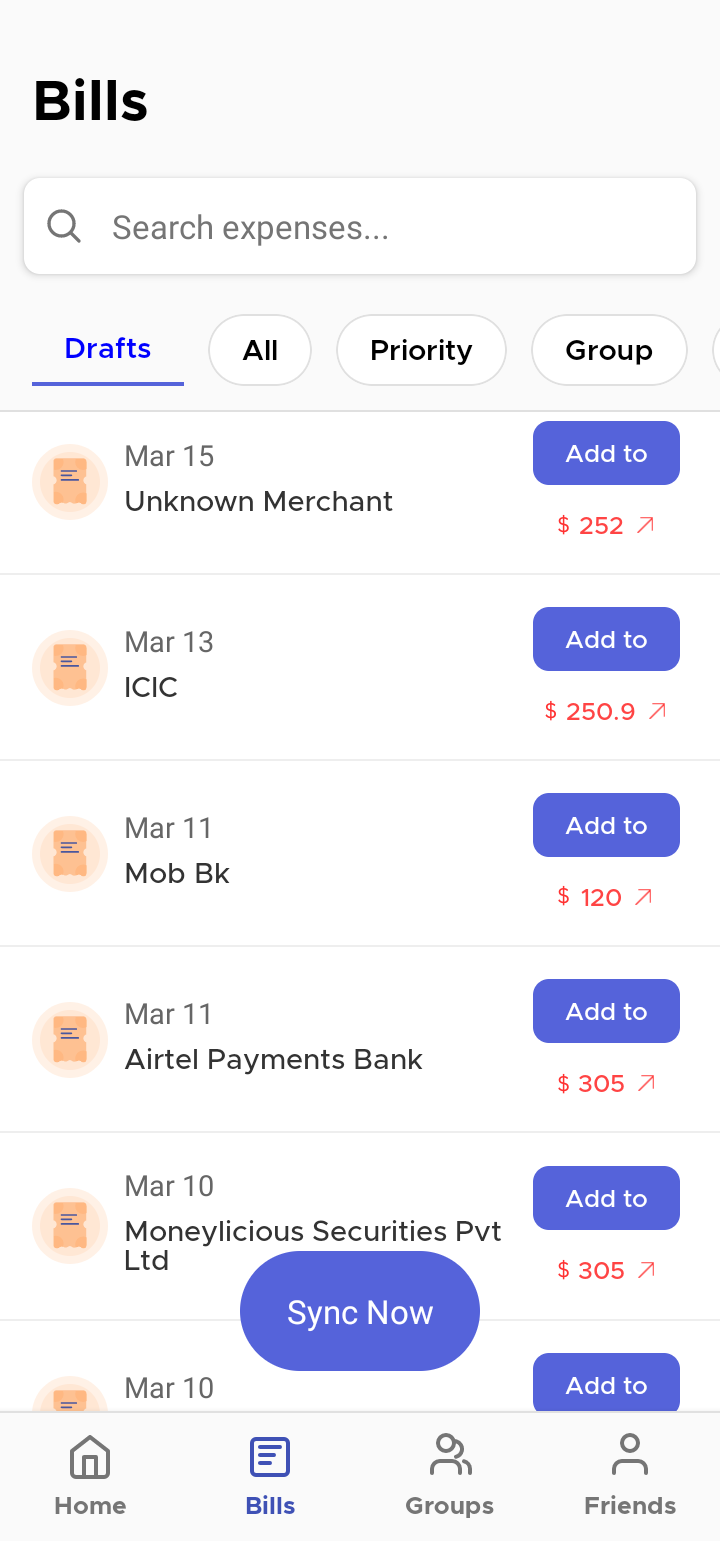The image size is (720, 1541).
Task: Select the Bills tab in bottom navigation
Action: point(270,1476)
